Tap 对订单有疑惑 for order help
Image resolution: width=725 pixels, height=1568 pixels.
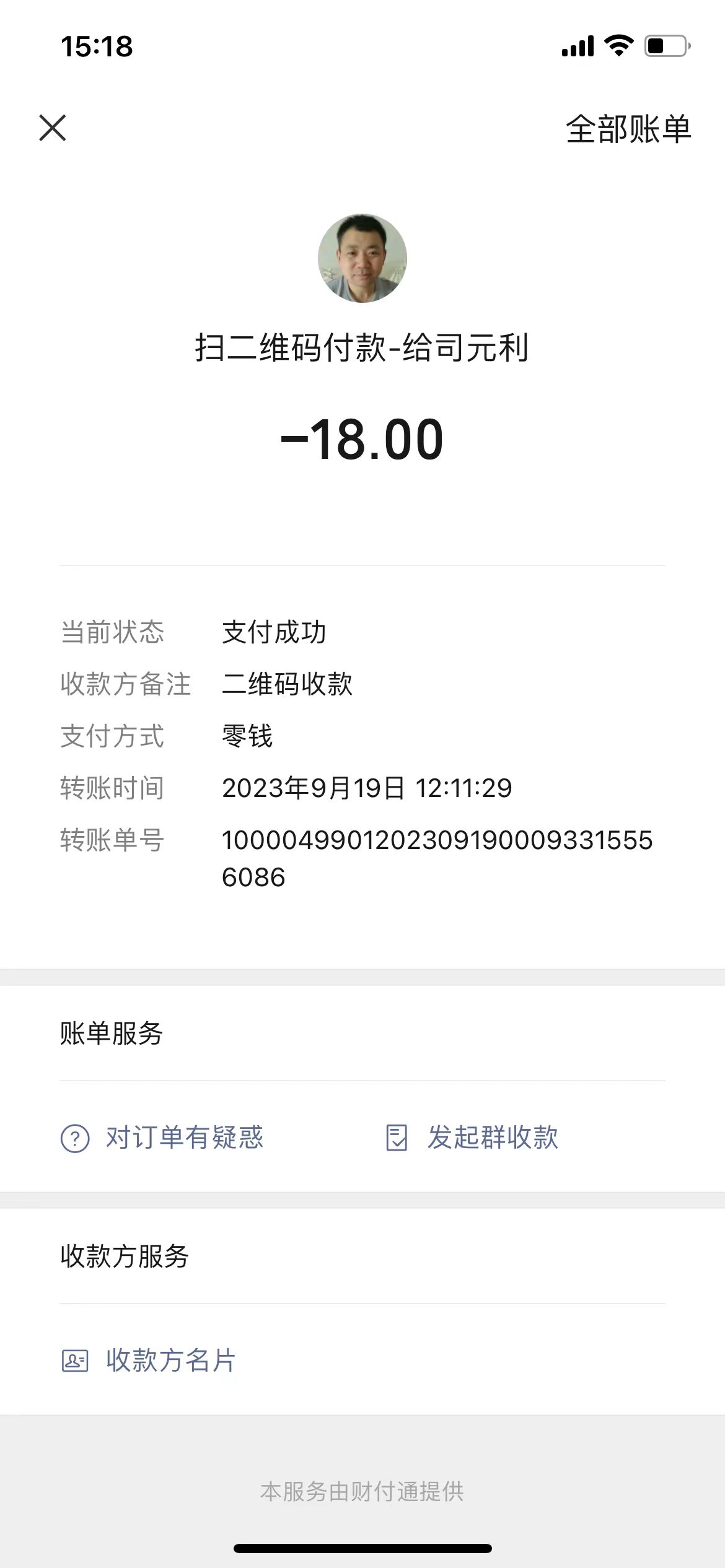(162, 1138)
